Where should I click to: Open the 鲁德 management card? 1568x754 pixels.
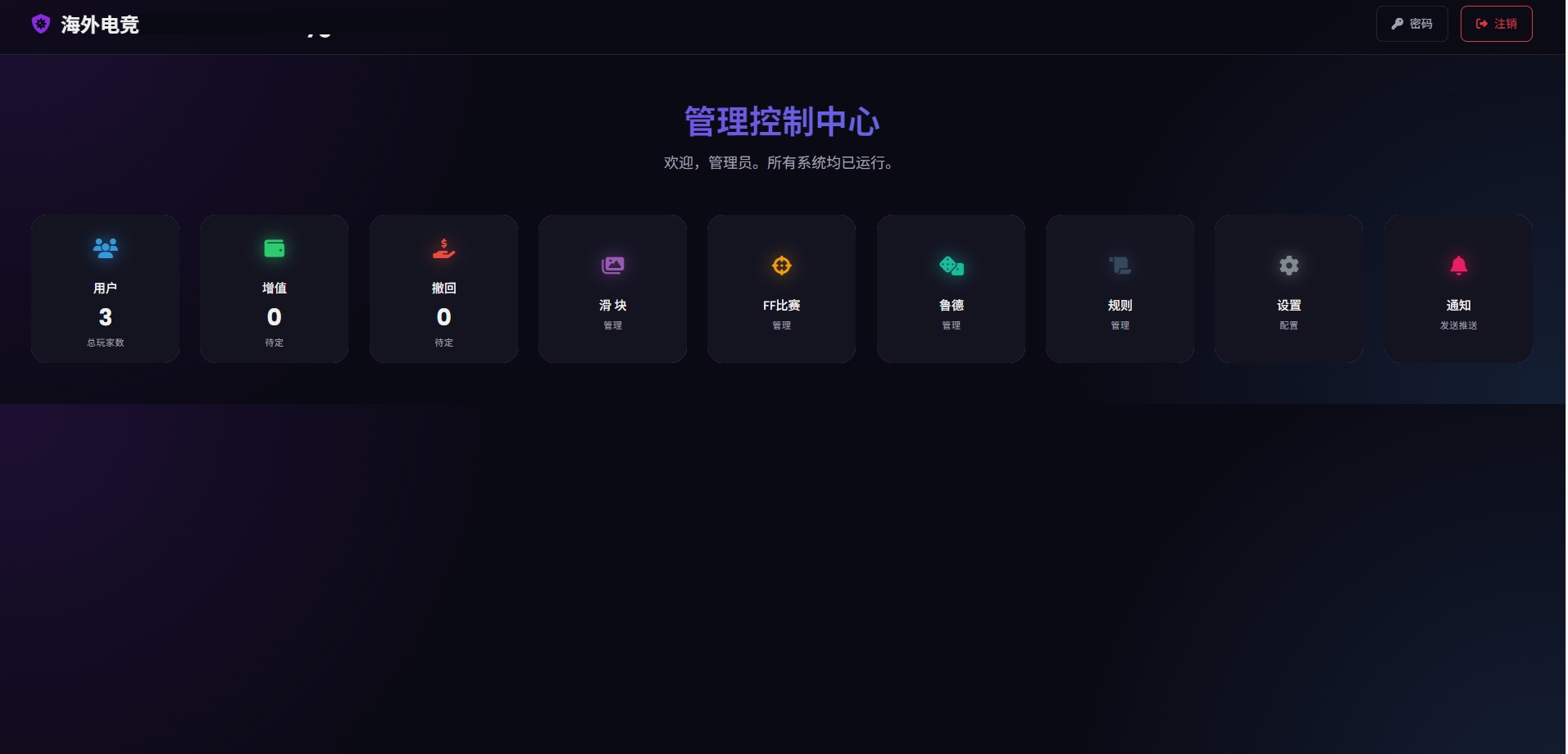pyautogui.click(x=951, y=288)
